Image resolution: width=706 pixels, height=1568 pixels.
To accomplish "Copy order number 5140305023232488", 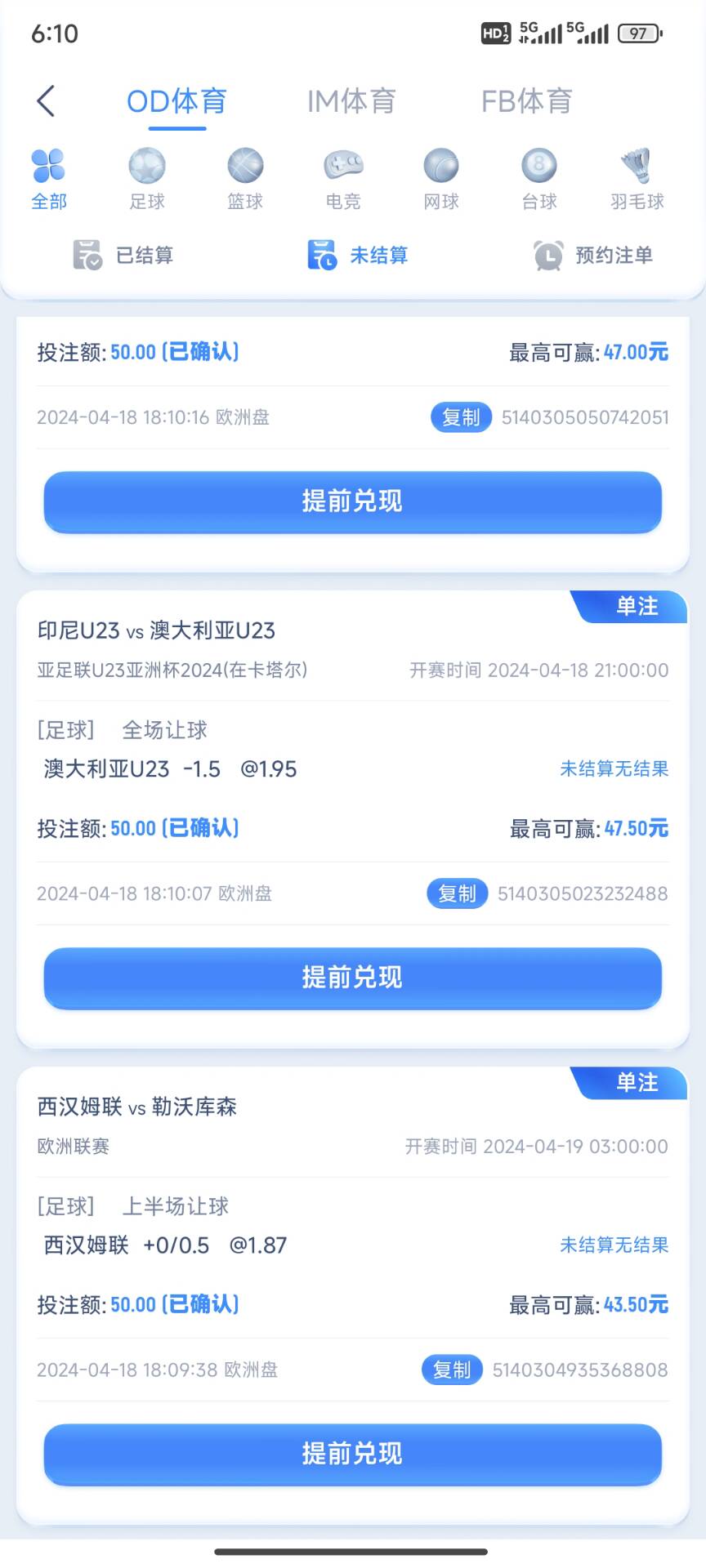I will pyautogui.click(x=457, y=893).
